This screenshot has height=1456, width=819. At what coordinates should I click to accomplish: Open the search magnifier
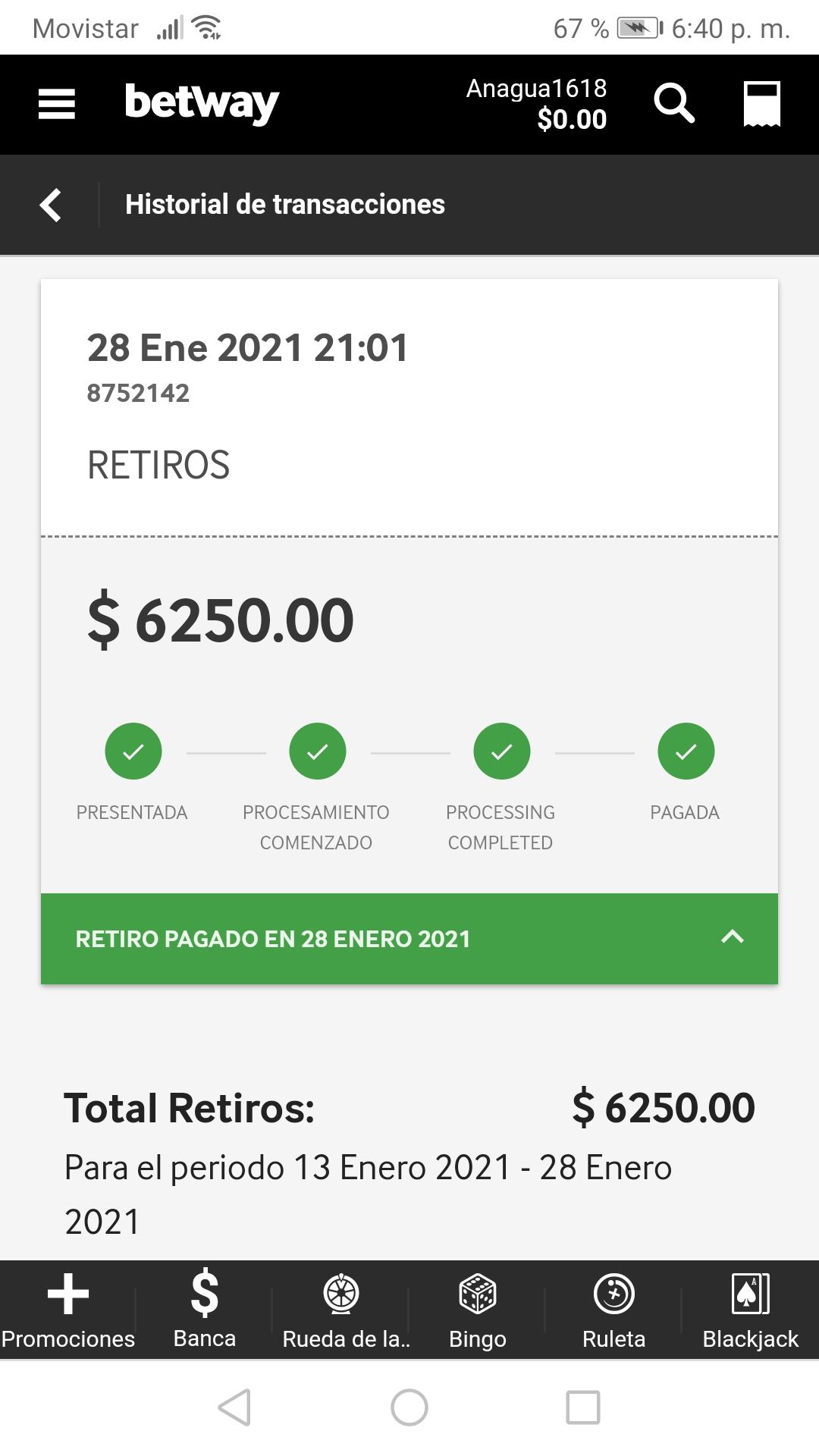673,103
